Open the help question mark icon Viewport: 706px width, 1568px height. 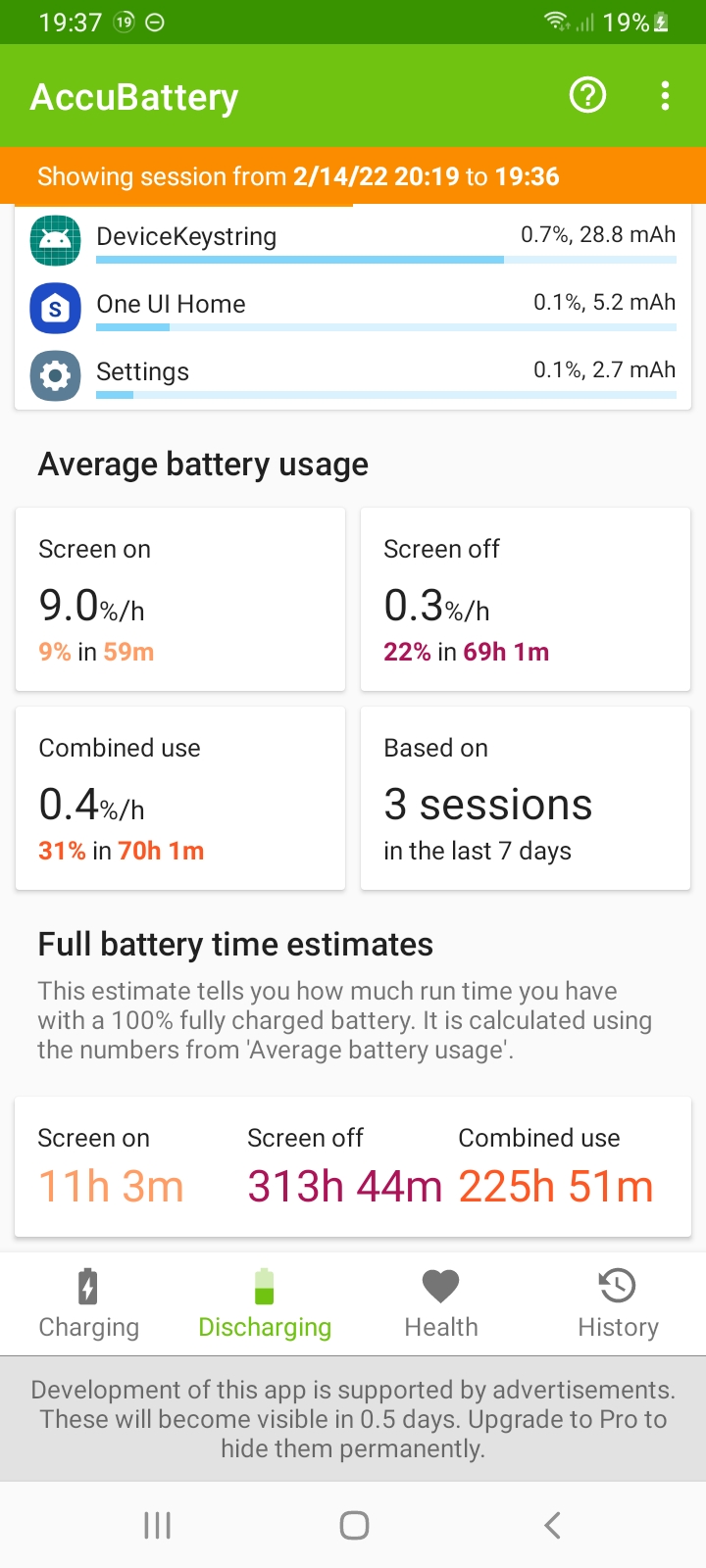(587, 96)
